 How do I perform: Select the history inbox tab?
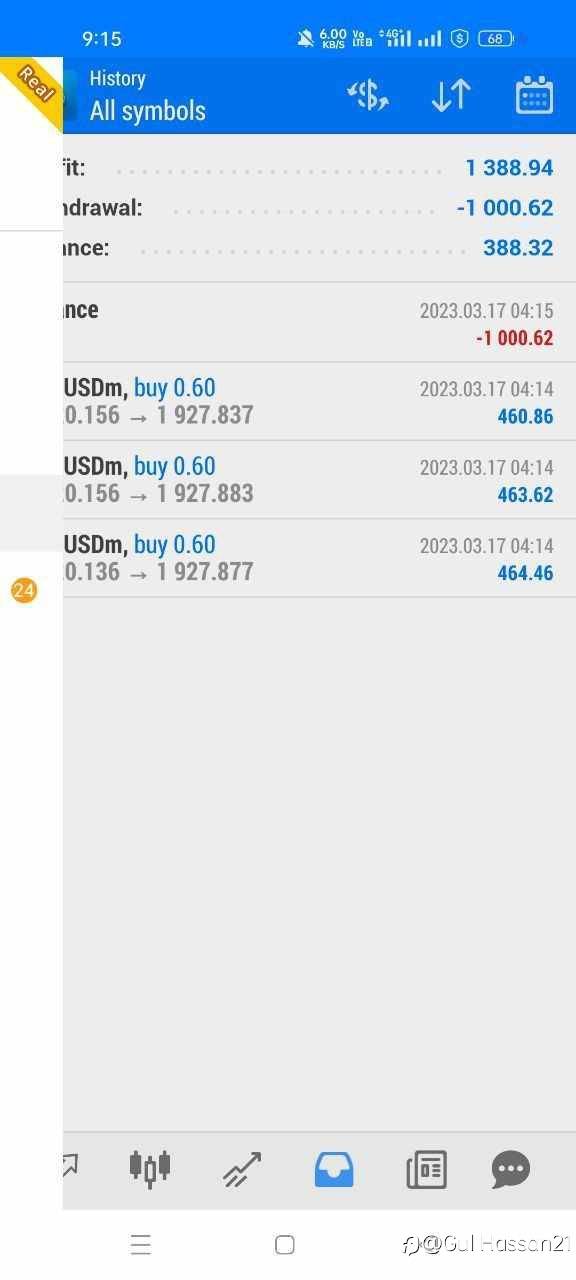point(334,1169)
